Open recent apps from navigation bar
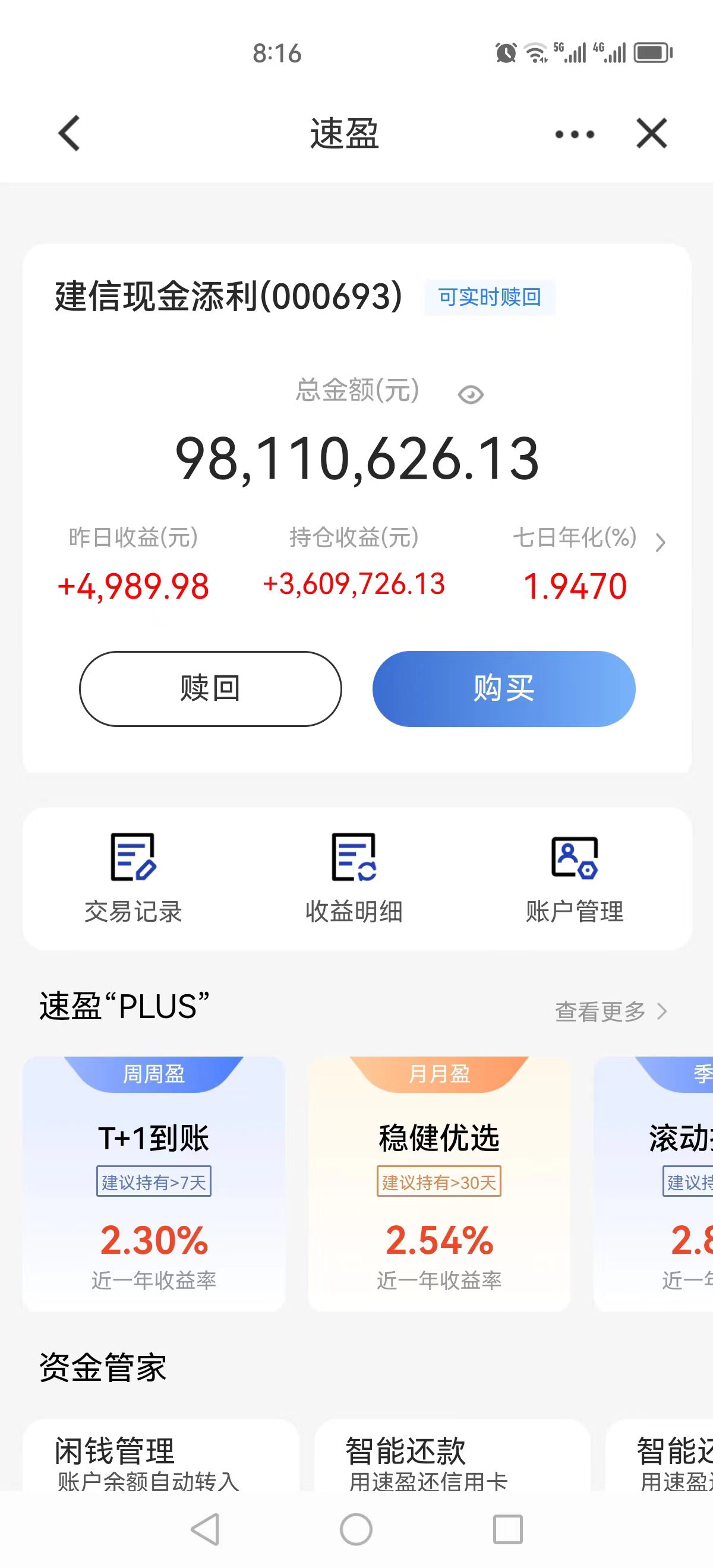Image resolution: width=713 pixels, height=1568 pixels. tap(508, 1529)
